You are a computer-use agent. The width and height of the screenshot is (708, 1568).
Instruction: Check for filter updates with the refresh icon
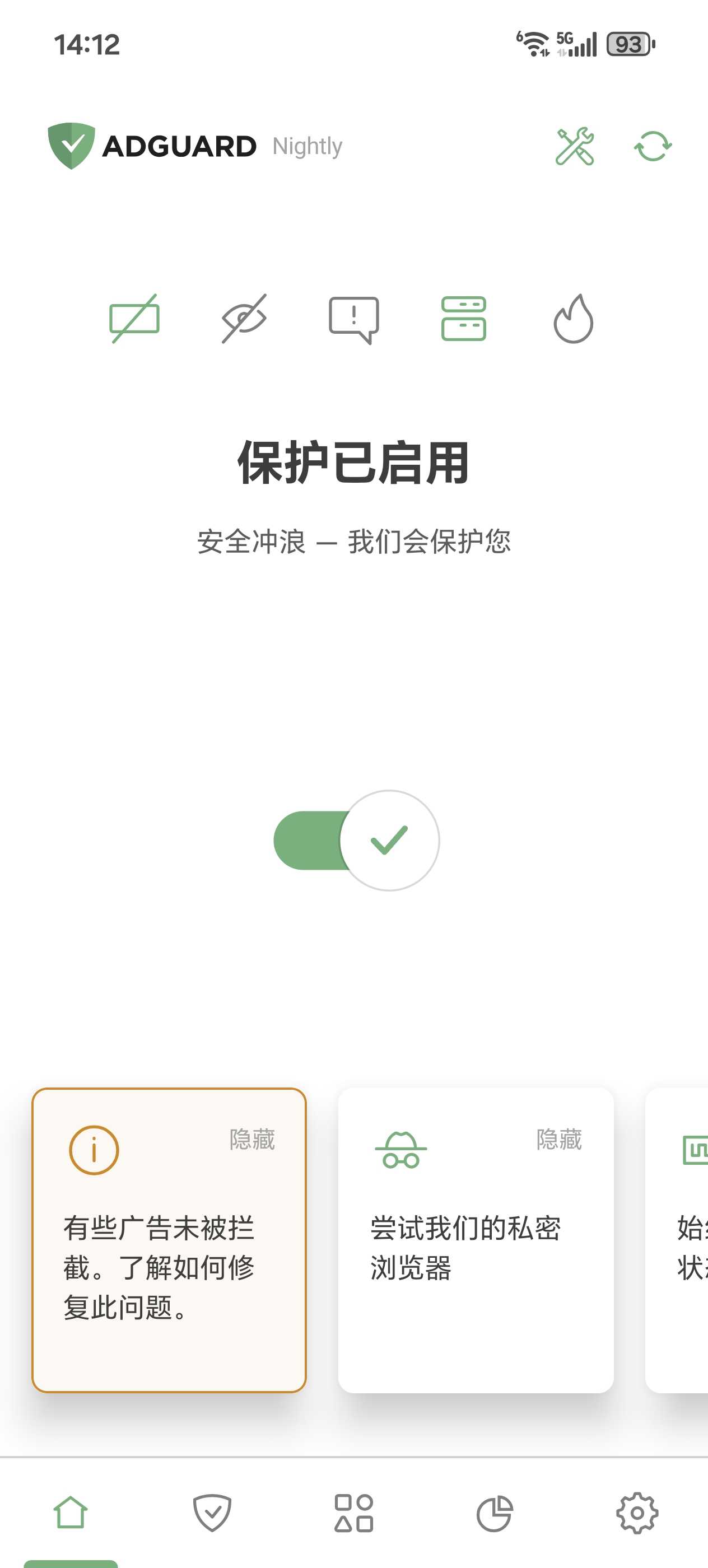[x=653, y=146]
